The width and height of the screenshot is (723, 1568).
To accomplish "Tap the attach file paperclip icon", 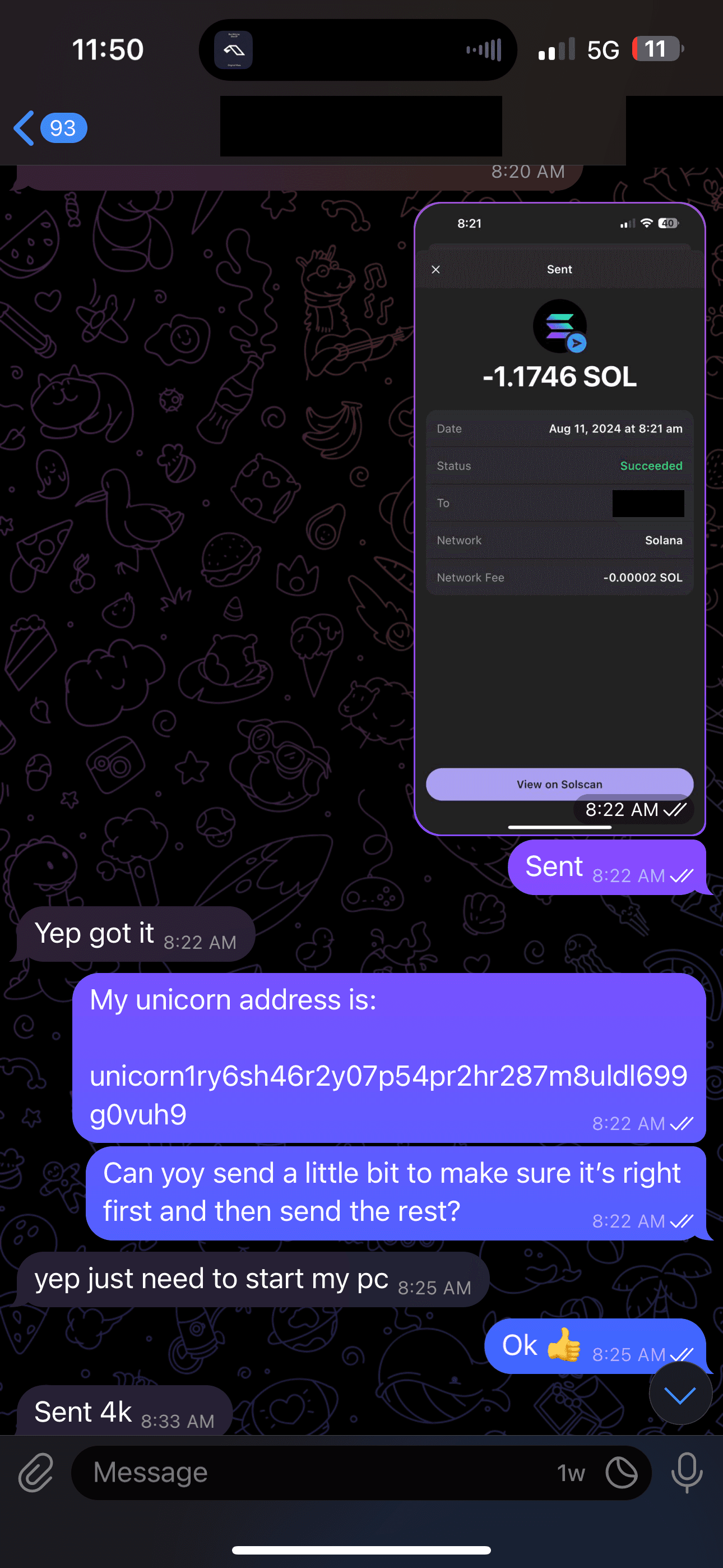I will pos(36,1473).
